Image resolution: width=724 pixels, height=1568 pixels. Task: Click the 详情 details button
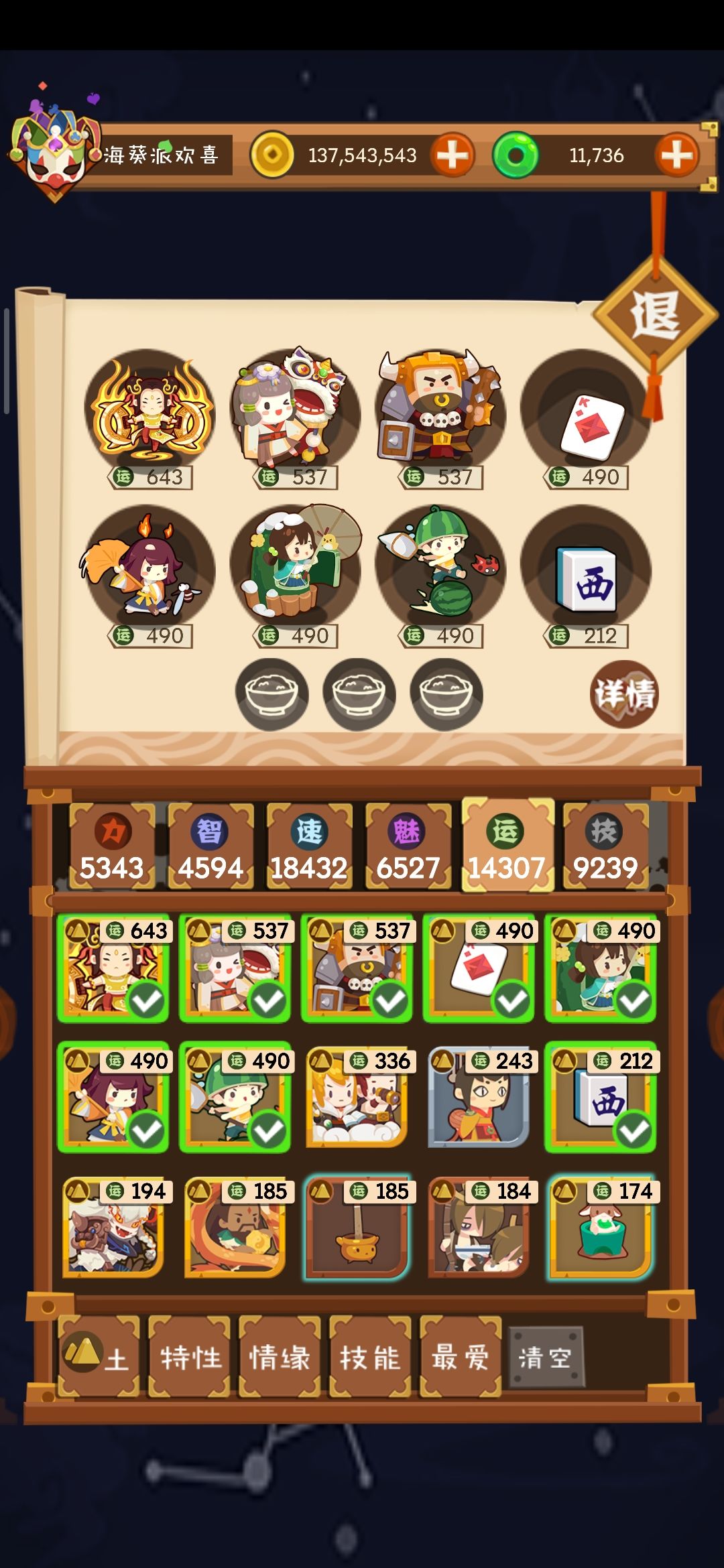(x=623, y=695)
